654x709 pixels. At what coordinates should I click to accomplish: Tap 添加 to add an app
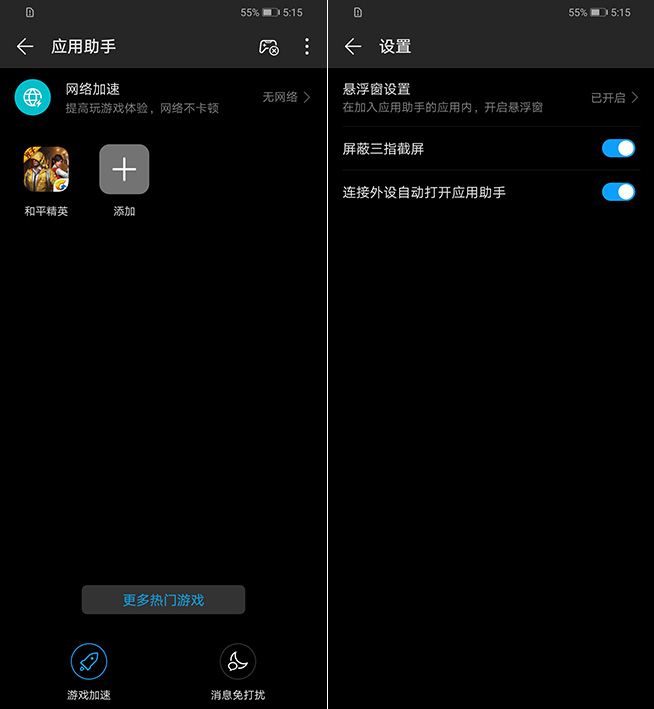click(124, 170)
